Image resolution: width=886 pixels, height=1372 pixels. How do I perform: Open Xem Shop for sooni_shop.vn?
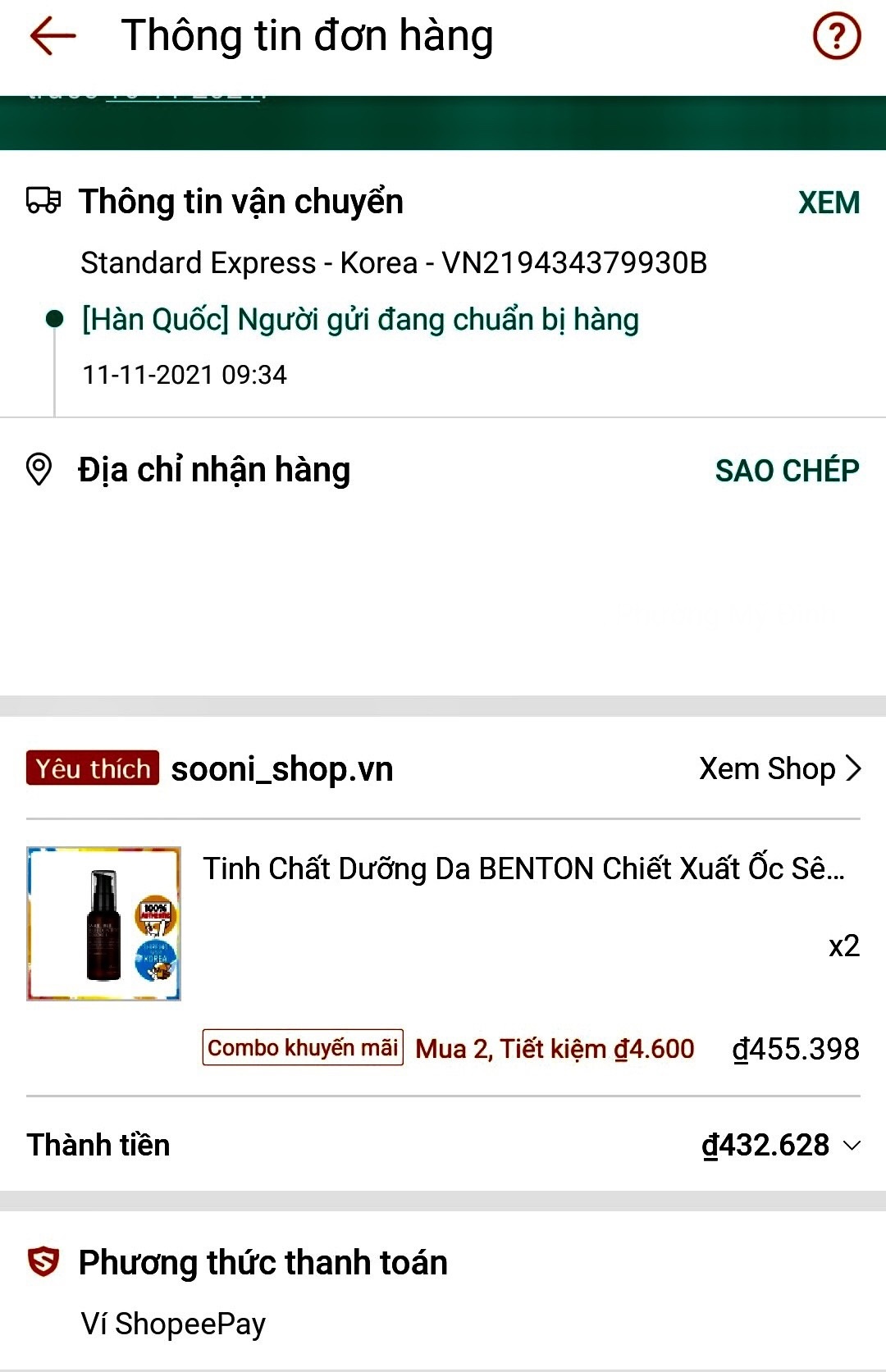(779, 769)
